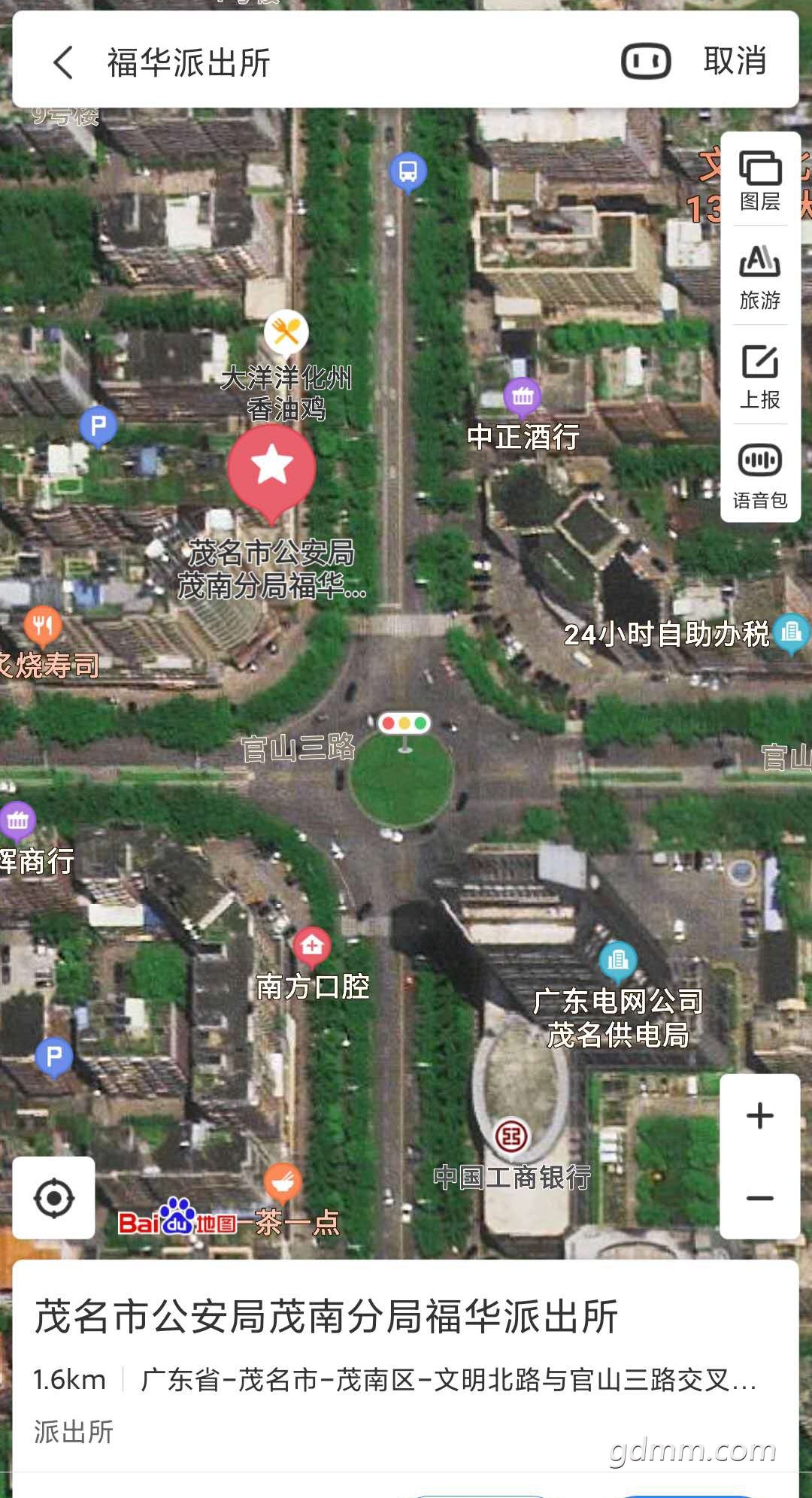Screen dimensions: 812x1498
Task: Go back using the arrow icon
Action: pyautogui.click(x=63, y=62)
